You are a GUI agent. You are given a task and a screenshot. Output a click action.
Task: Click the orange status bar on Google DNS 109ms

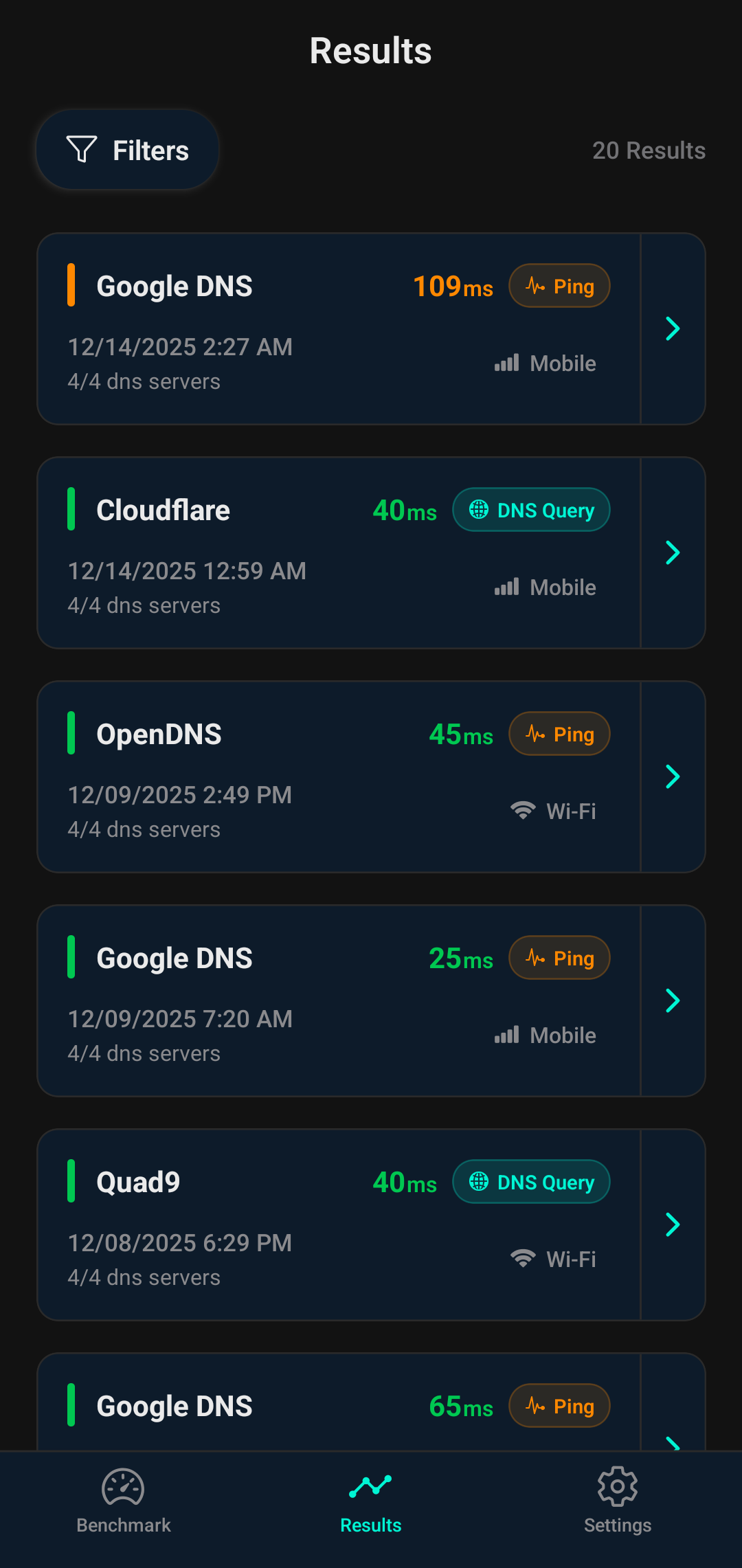[71, 285]
